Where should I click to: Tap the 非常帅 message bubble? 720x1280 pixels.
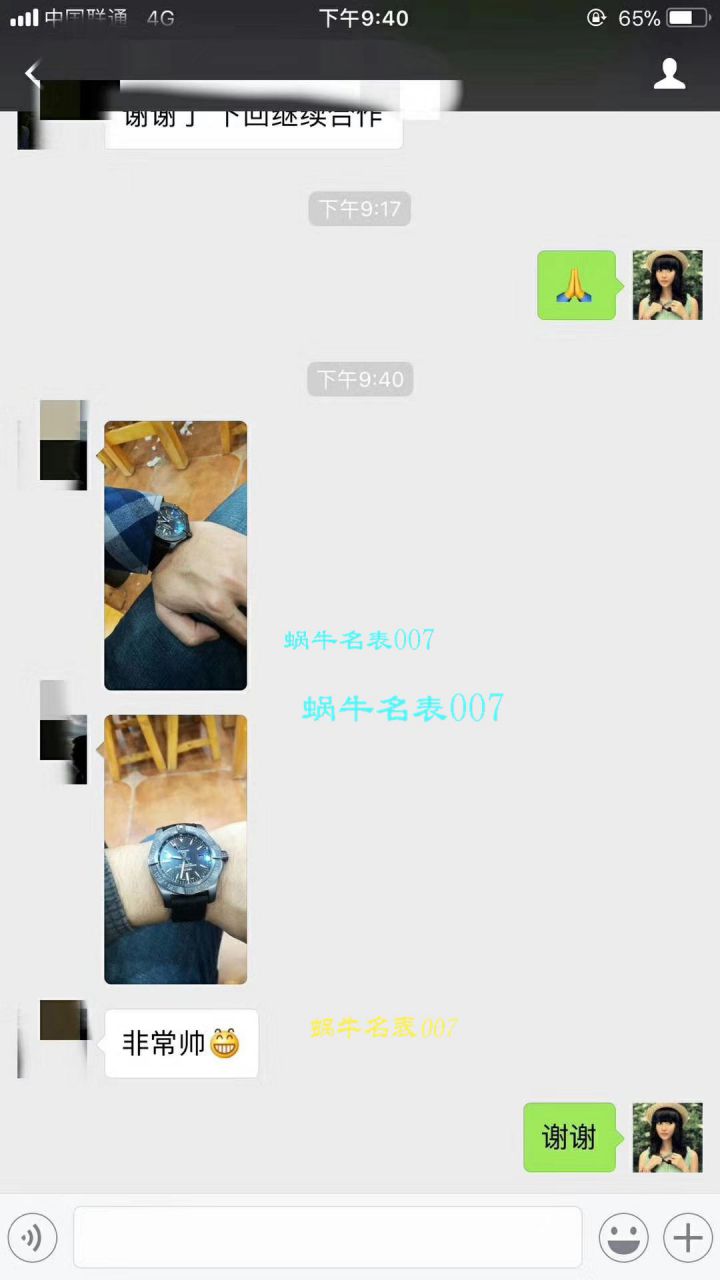[180, 1043]
